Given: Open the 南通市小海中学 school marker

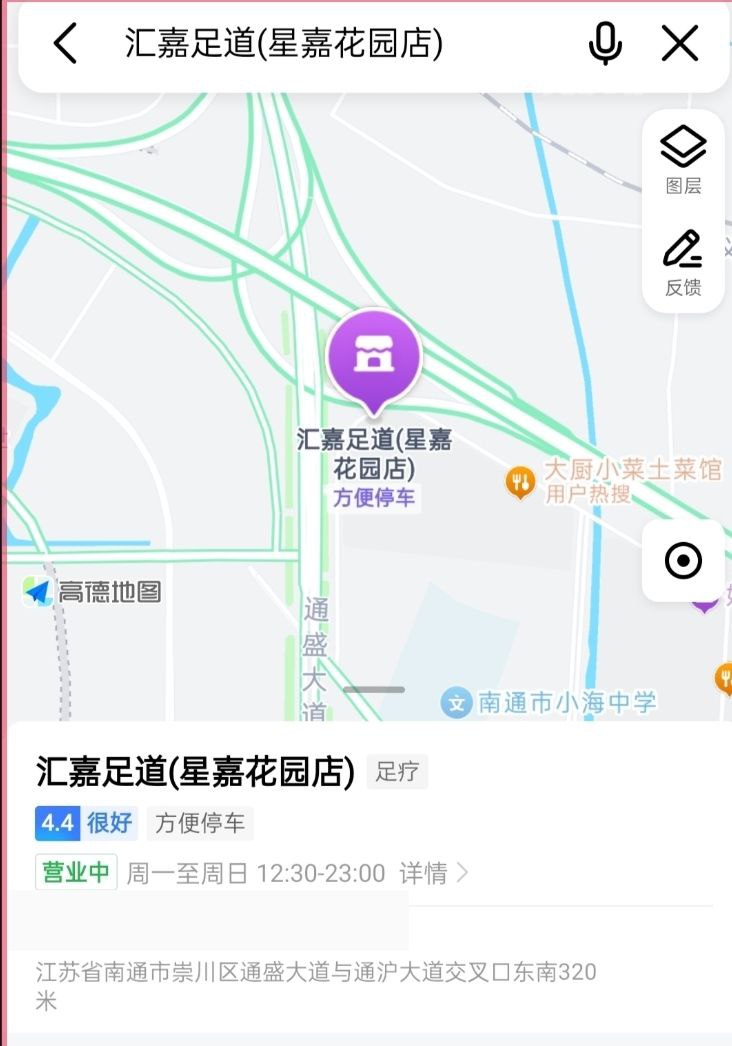Looking at the screenshot, I should point(457,703).
